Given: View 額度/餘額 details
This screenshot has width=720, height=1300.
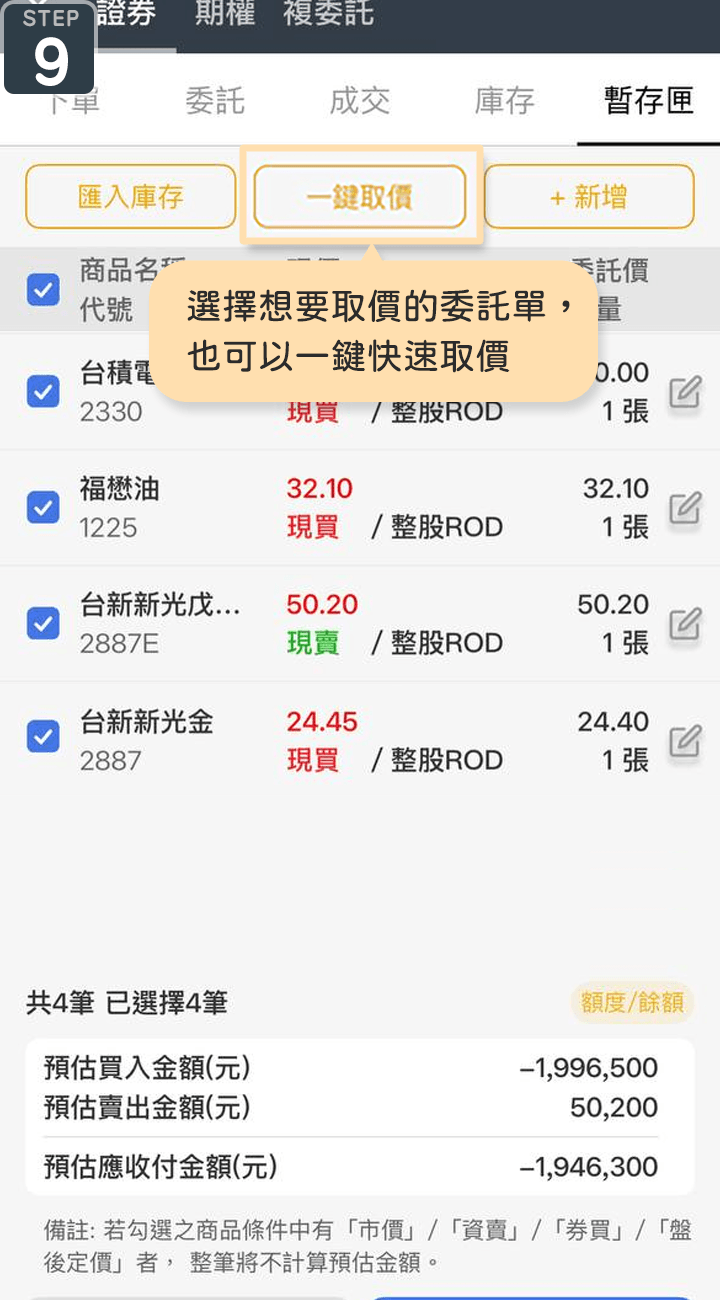Looking at the screenshot, I should click(x=632, y=1003).
